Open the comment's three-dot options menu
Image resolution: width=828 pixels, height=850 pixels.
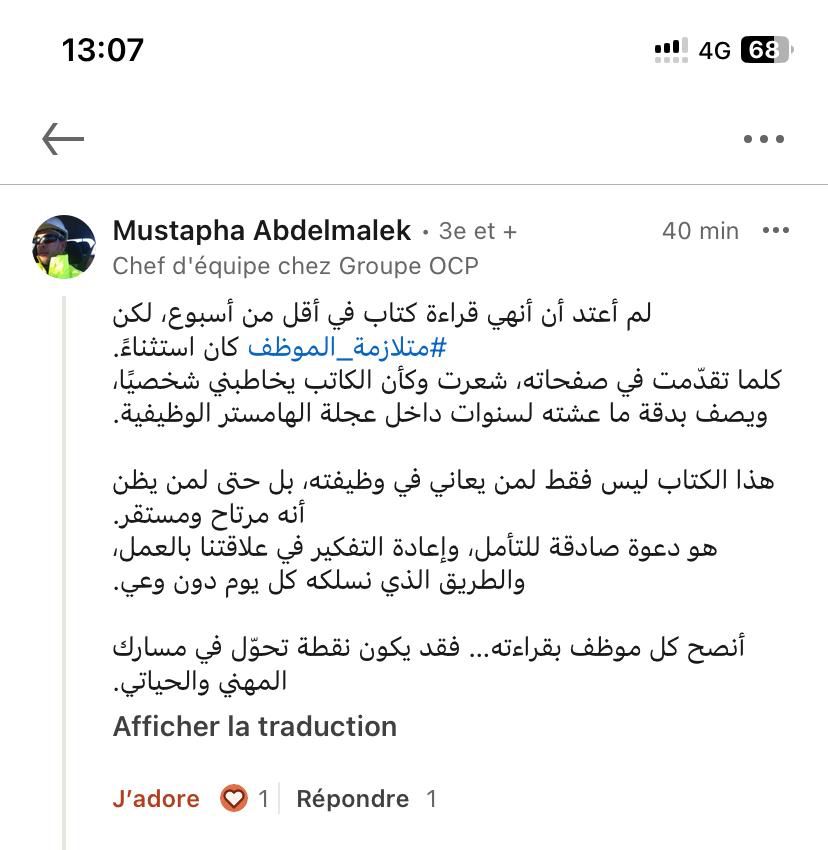[x=776, y=231]
